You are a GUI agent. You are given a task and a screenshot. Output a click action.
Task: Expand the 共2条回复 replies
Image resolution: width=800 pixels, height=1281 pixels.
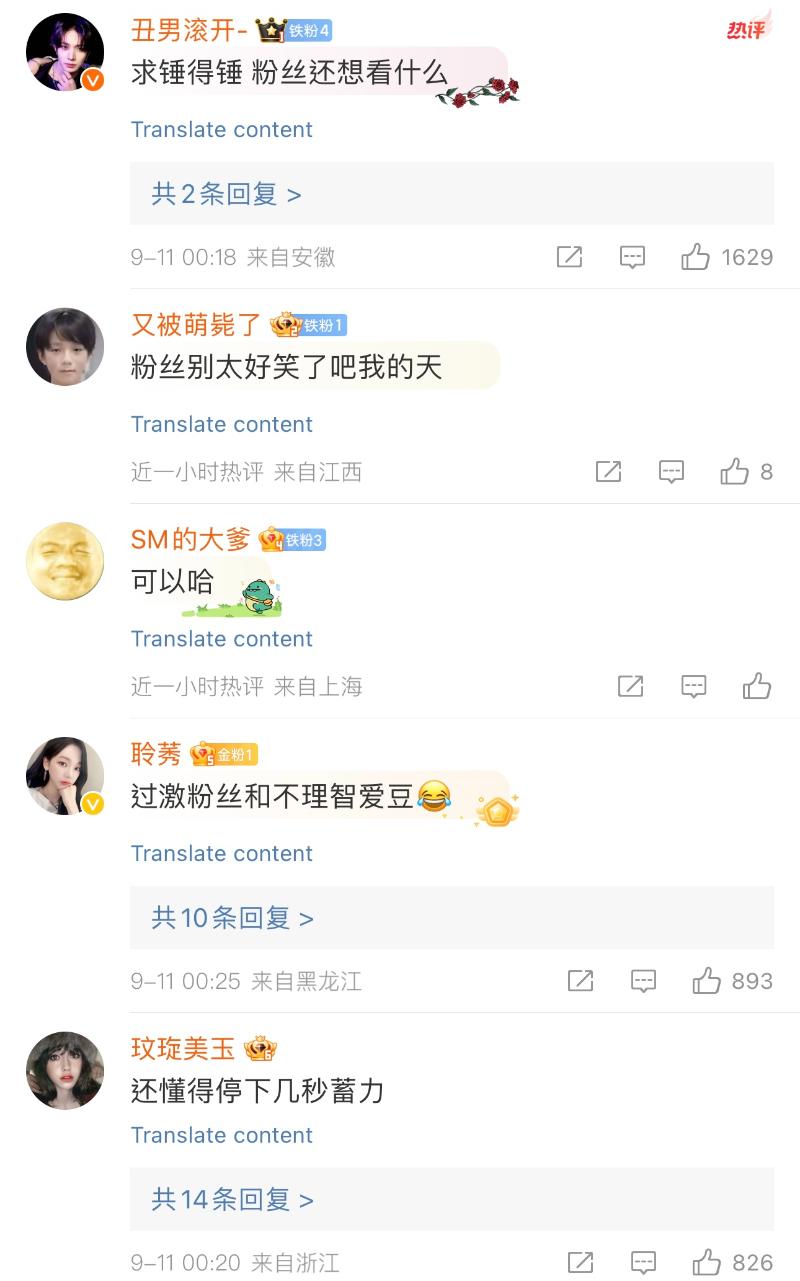click(x=226, y=194)
